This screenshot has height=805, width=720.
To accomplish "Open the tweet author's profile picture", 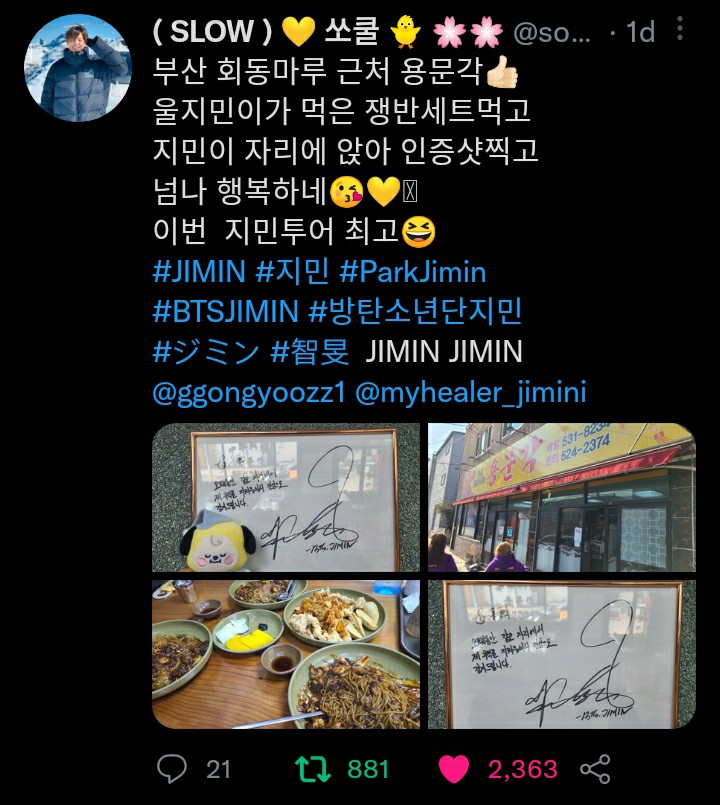I will pyautogui.click(x=77, y=69).
